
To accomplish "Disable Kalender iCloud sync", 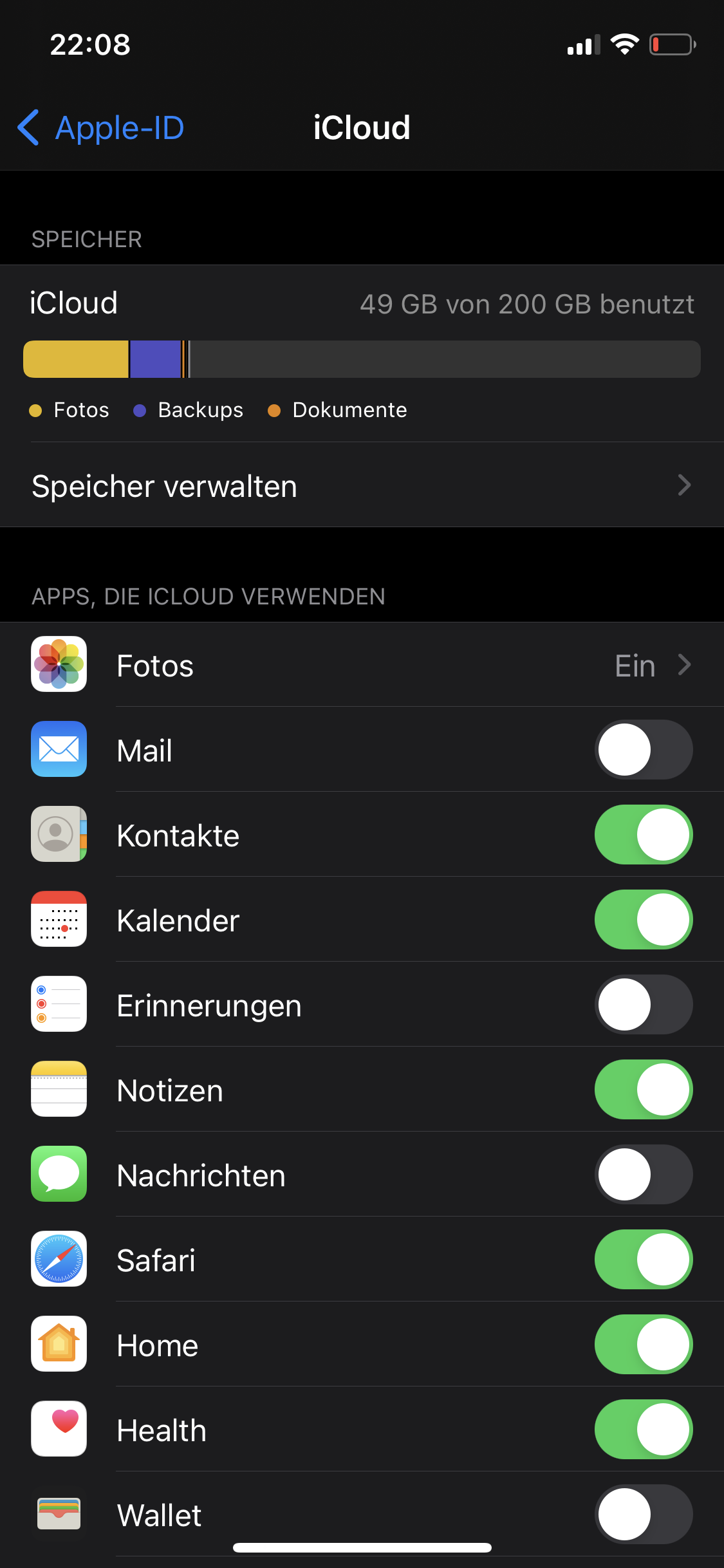I will pos(643,920).
